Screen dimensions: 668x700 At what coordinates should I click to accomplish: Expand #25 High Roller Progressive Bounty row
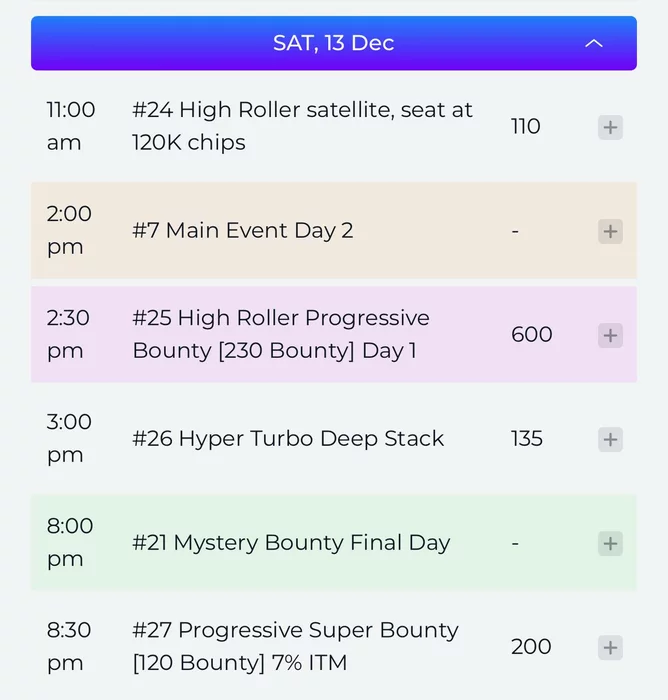[x=610, y=335]
